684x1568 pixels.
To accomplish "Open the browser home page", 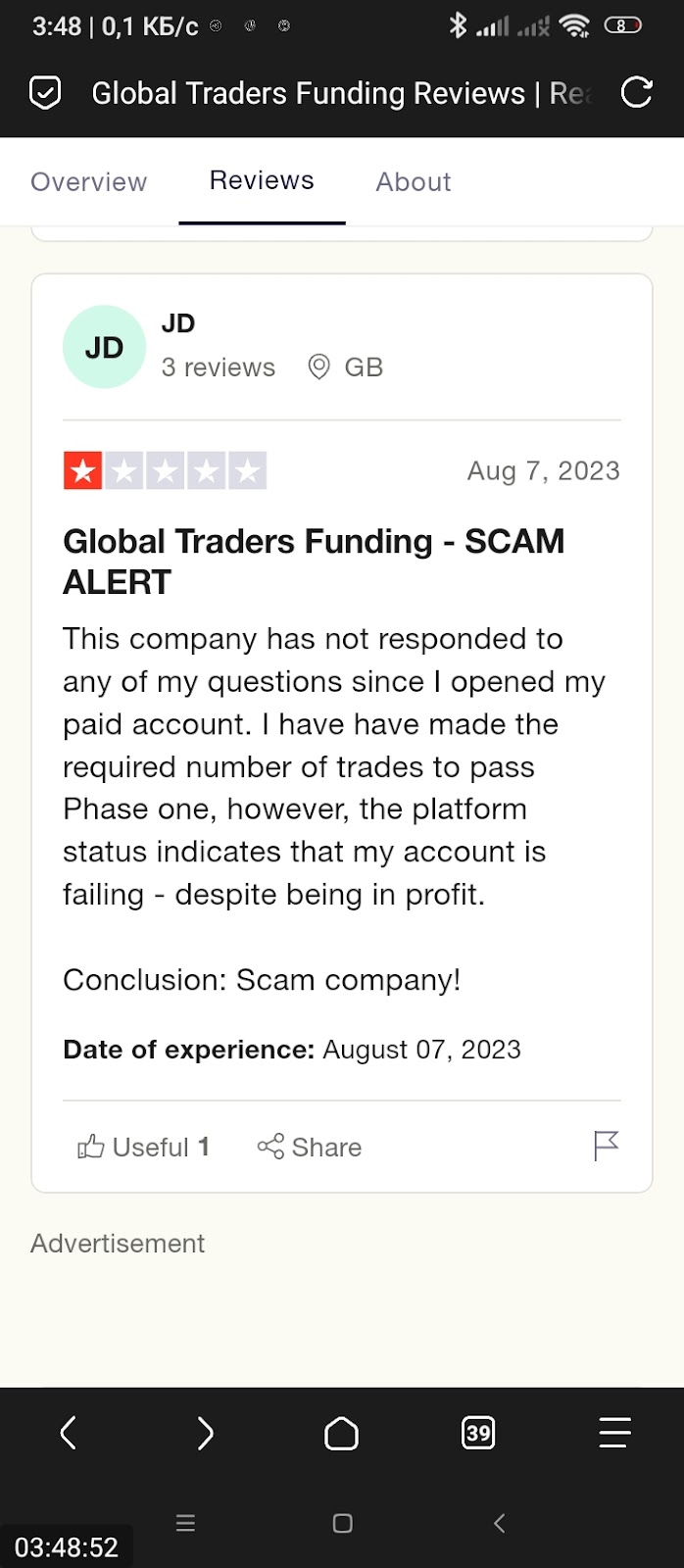I will [x=341, y=1433].
